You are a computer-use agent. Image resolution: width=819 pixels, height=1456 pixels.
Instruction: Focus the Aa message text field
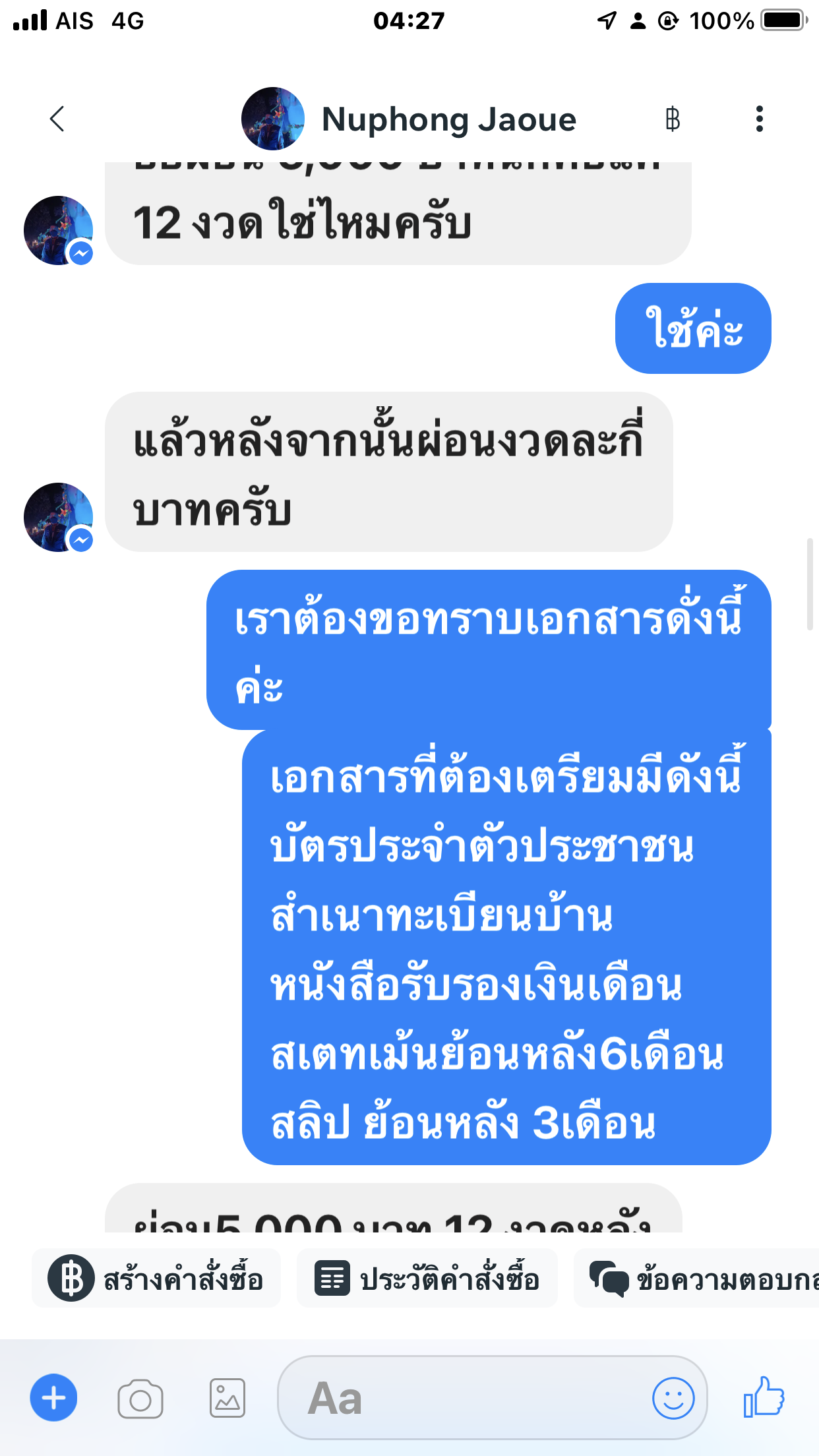(462, 1398)
